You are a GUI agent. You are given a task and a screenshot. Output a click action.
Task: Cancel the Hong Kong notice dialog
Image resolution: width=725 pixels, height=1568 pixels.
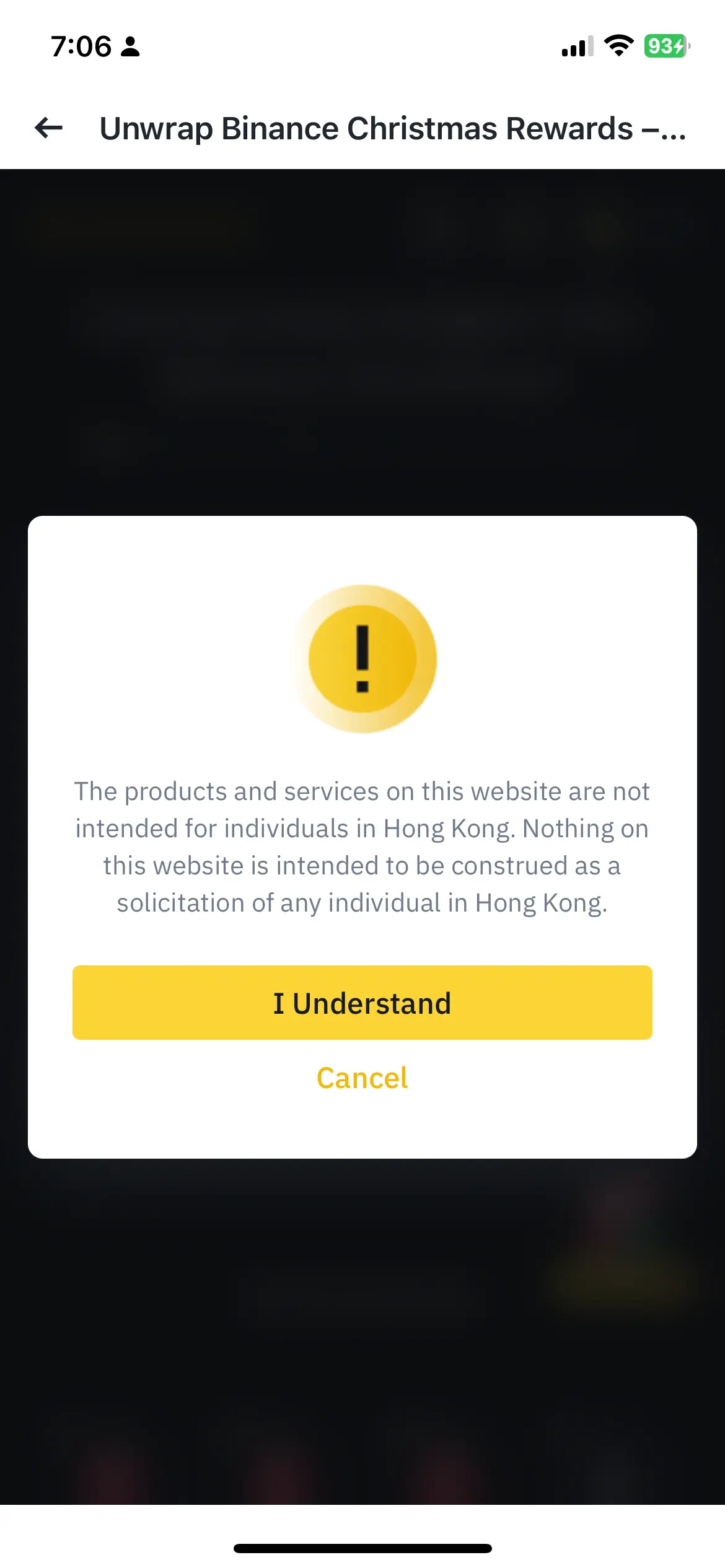362,1078
